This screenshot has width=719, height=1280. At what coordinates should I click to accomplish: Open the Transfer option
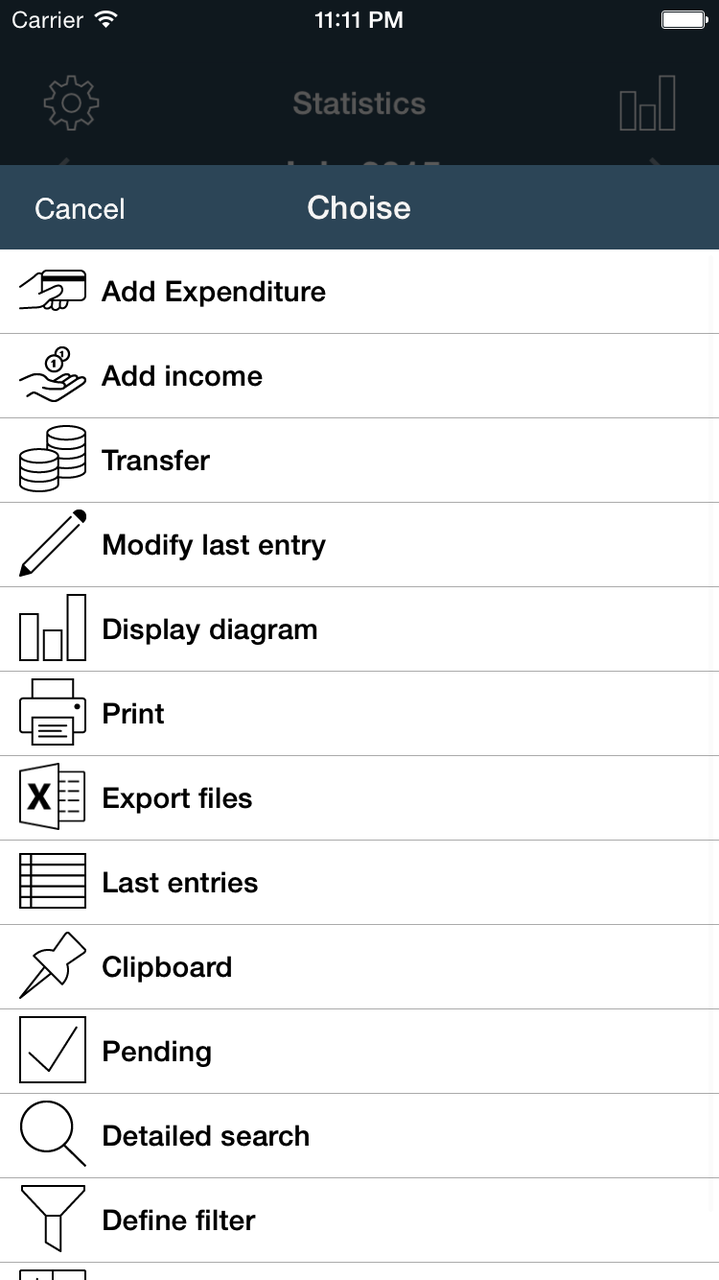pos(359,461)
